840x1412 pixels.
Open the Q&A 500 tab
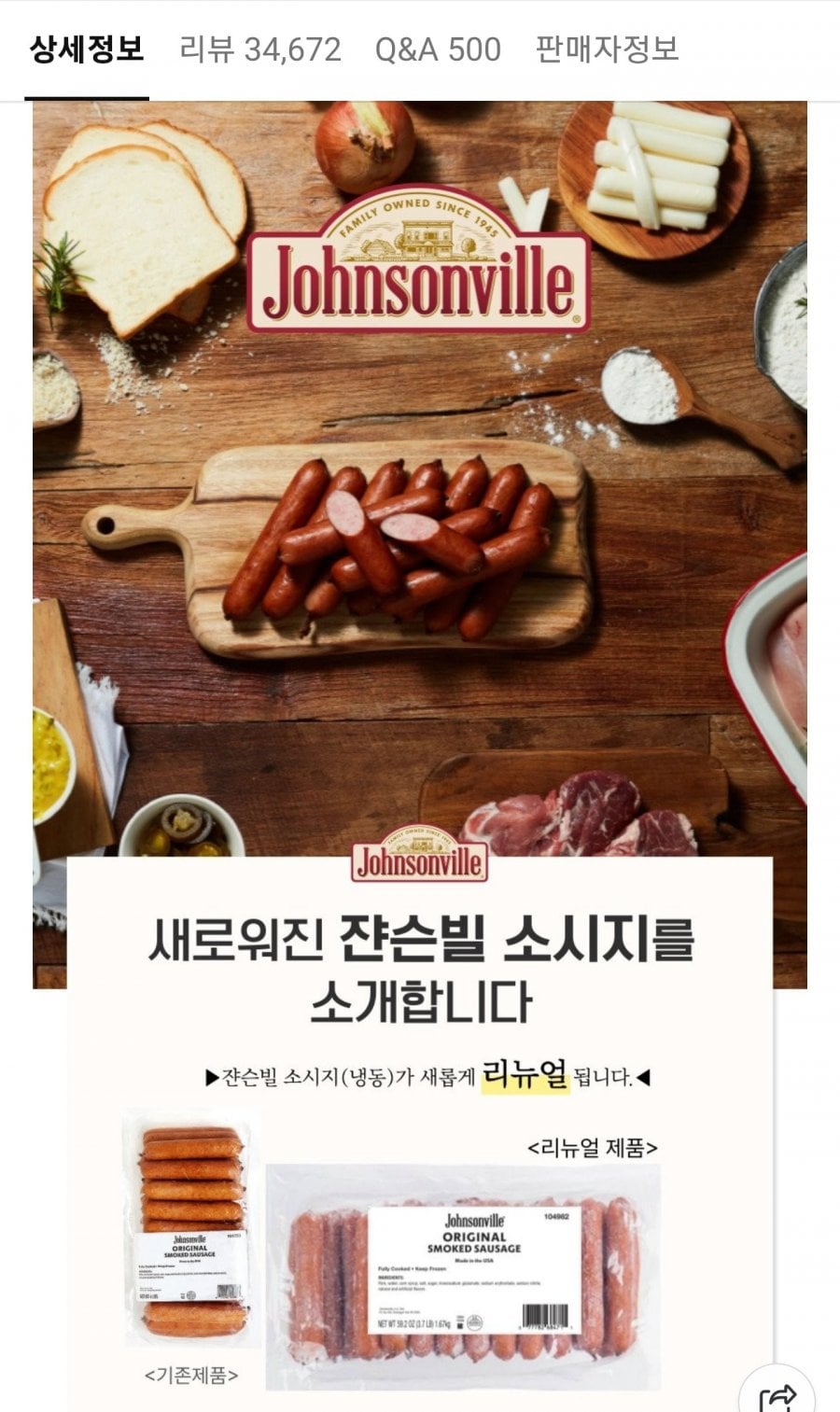tap(438, 49)
